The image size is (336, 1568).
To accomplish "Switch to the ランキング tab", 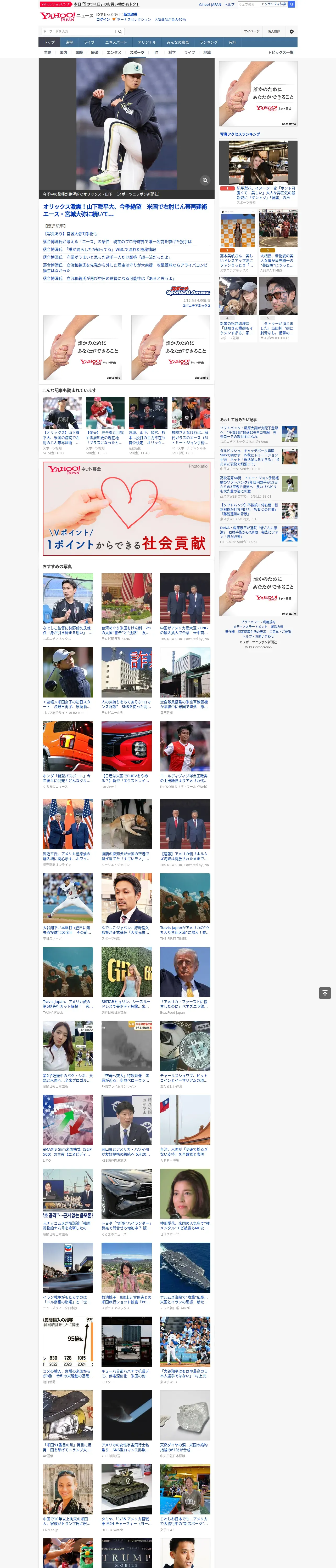I will (209, 43).
